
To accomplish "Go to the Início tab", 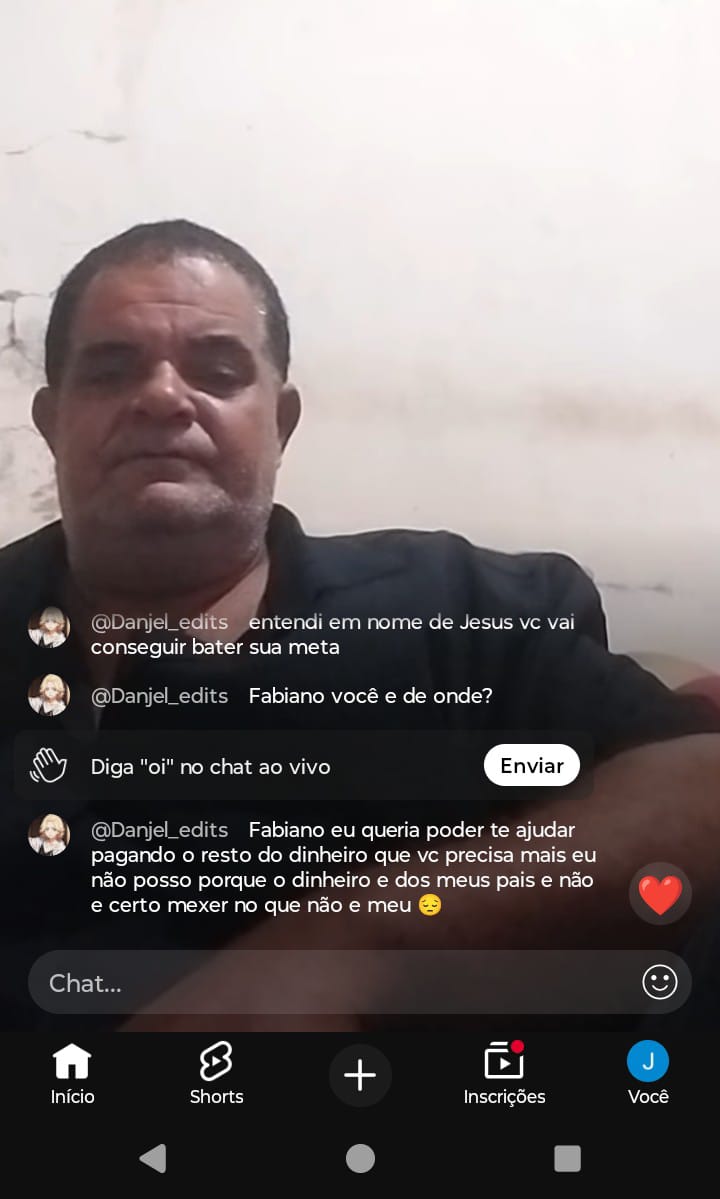I will [72, 1074].
